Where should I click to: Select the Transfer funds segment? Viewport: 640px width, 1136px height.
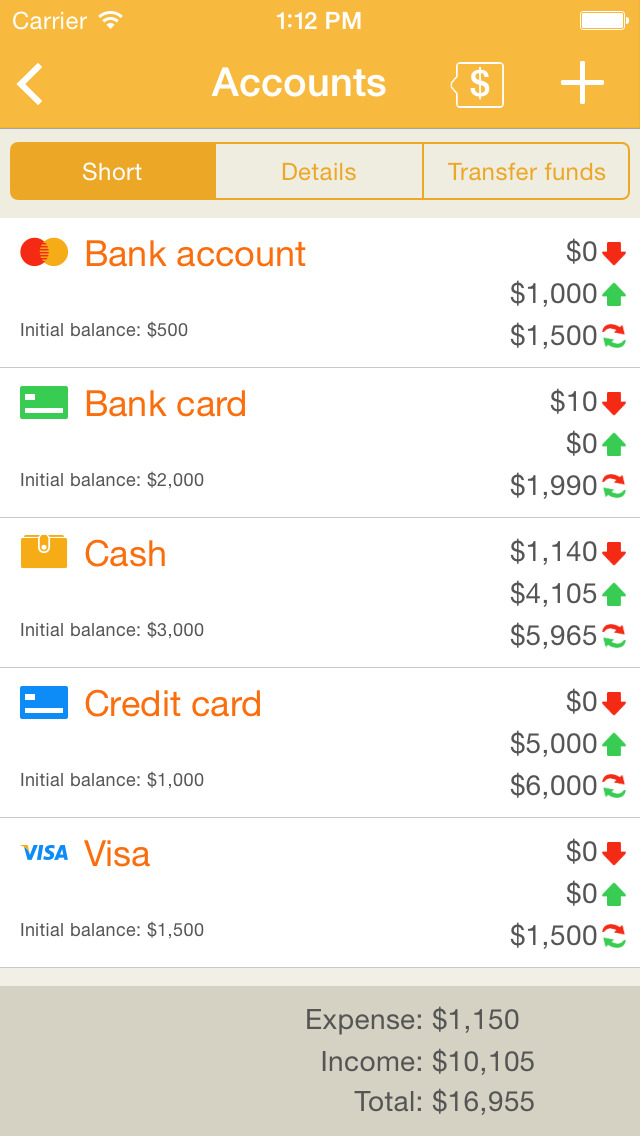tap(526, 172)
